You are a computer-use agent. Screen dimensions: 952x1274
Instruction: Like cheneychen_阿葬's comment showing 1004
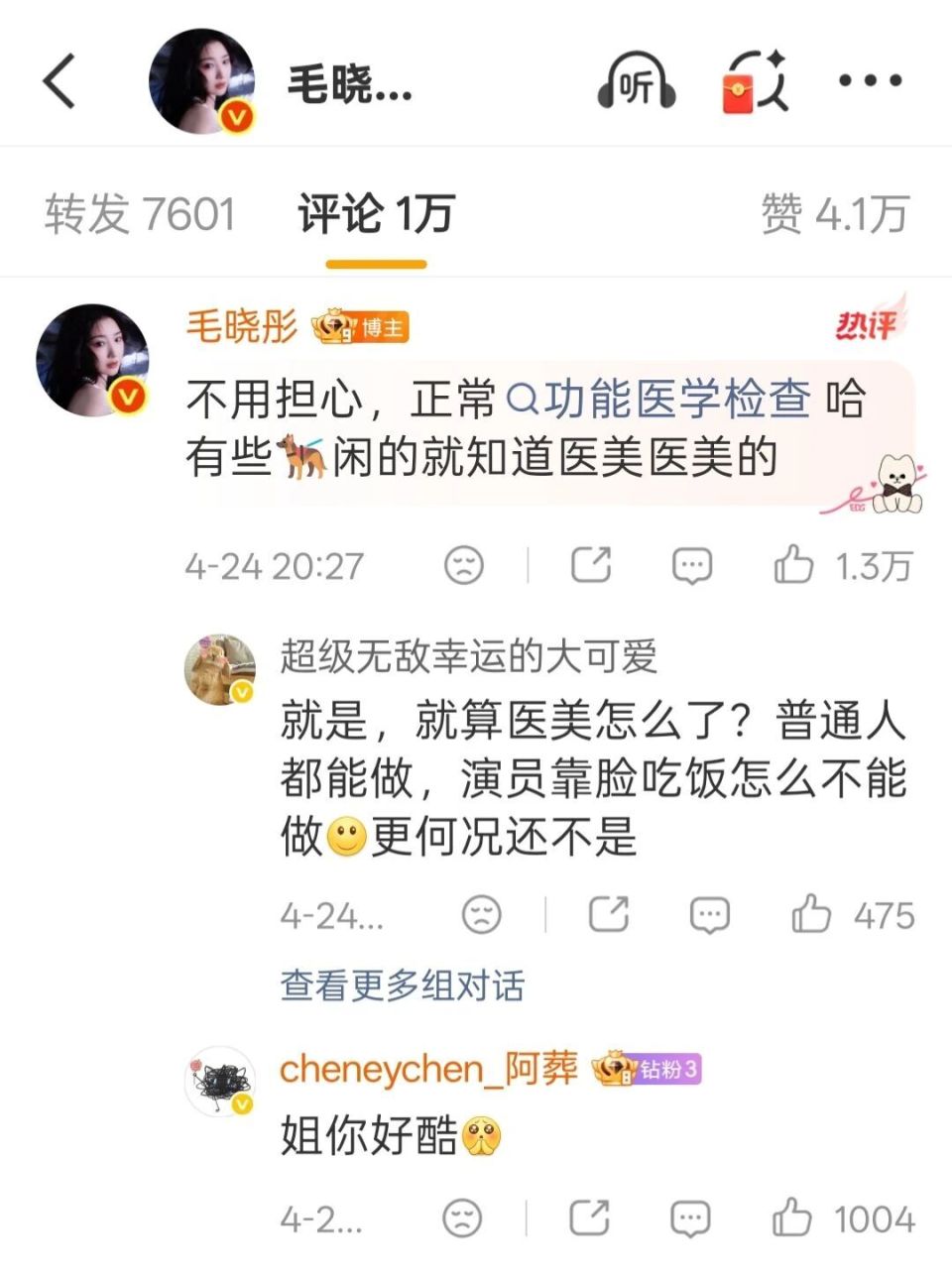coord(791,1216)
